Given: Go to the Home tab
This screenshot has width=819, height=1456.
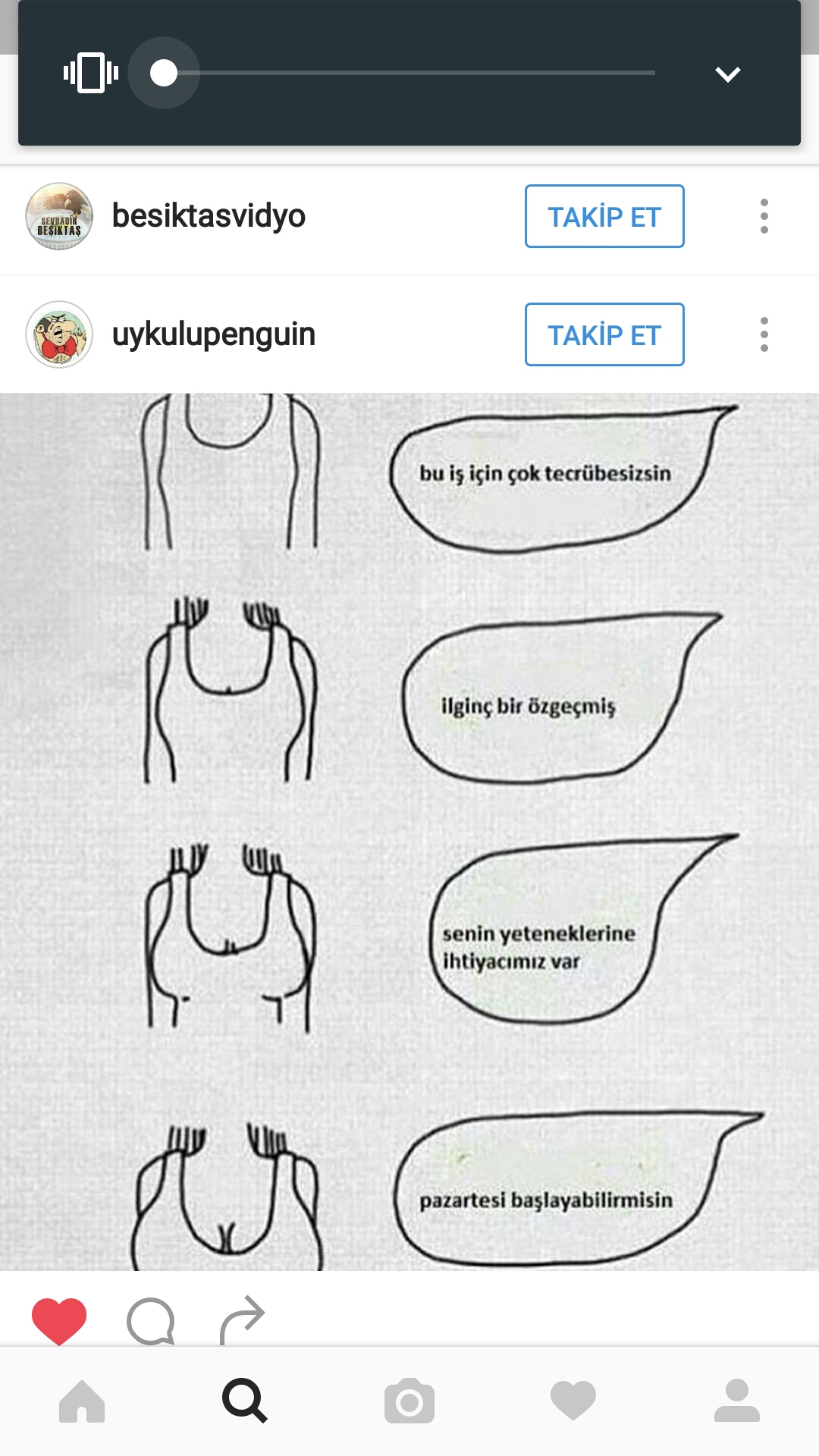Looking at the screenshot, I should point(82,1401).
